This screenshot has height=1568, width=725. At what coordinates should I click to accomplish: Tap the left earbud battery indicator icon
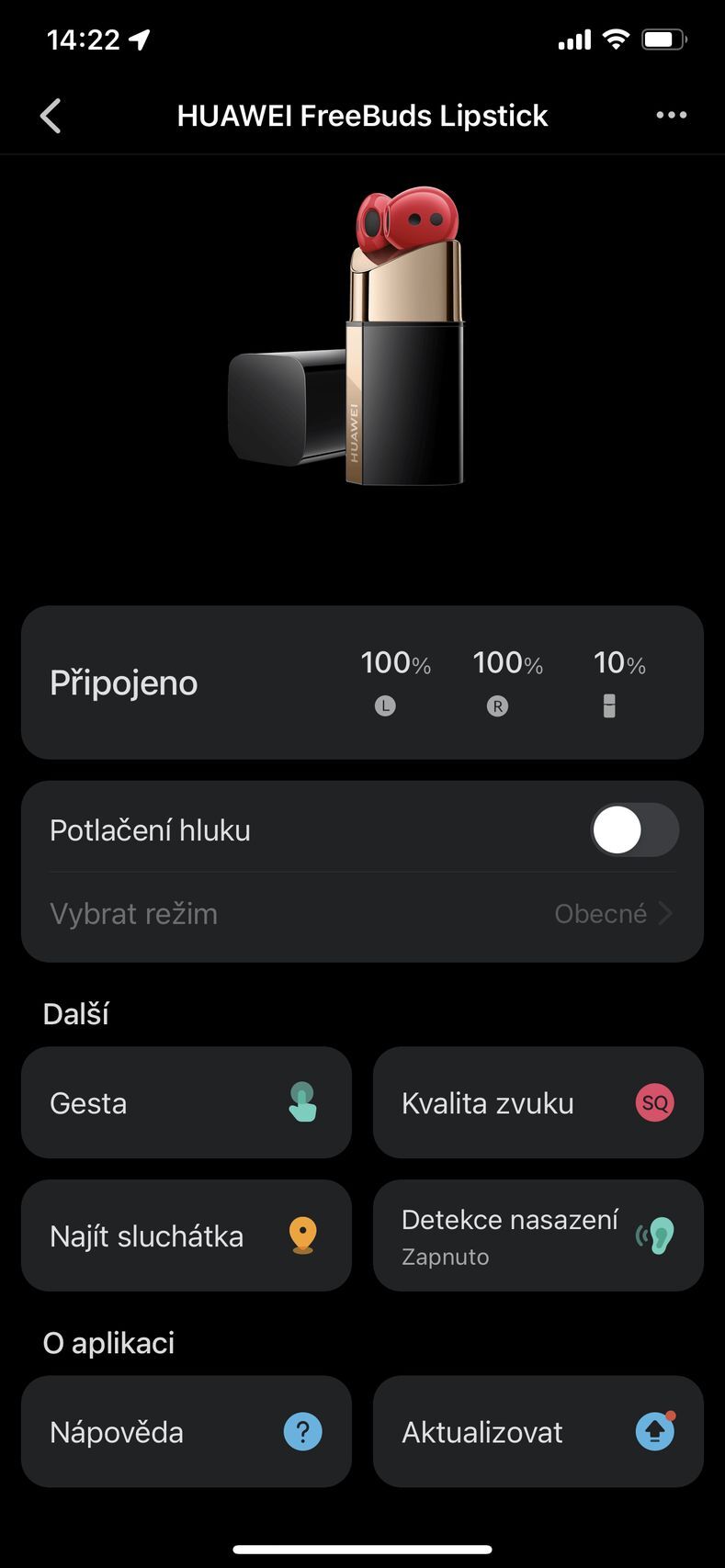[385, 705]
